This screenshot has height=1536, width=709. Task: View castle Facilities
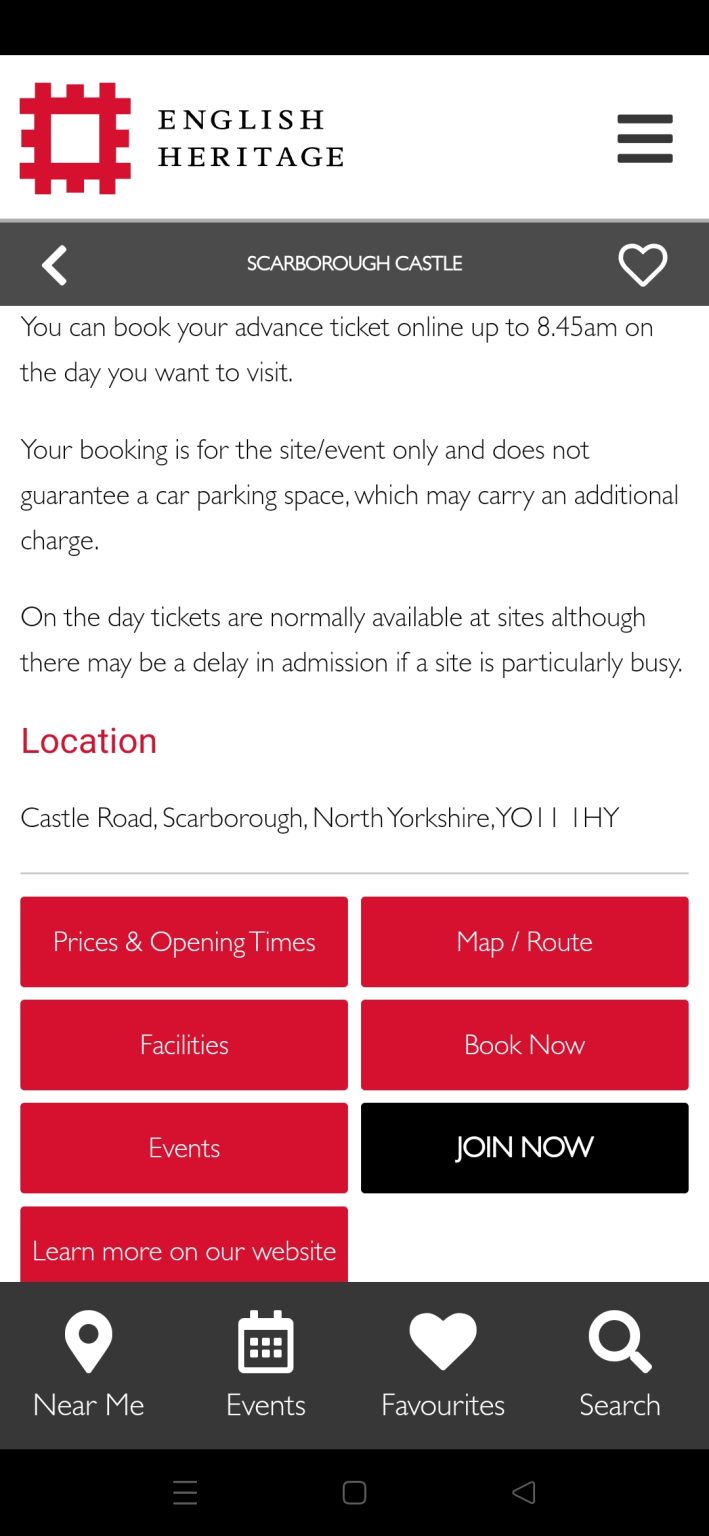pos(184,1045)
